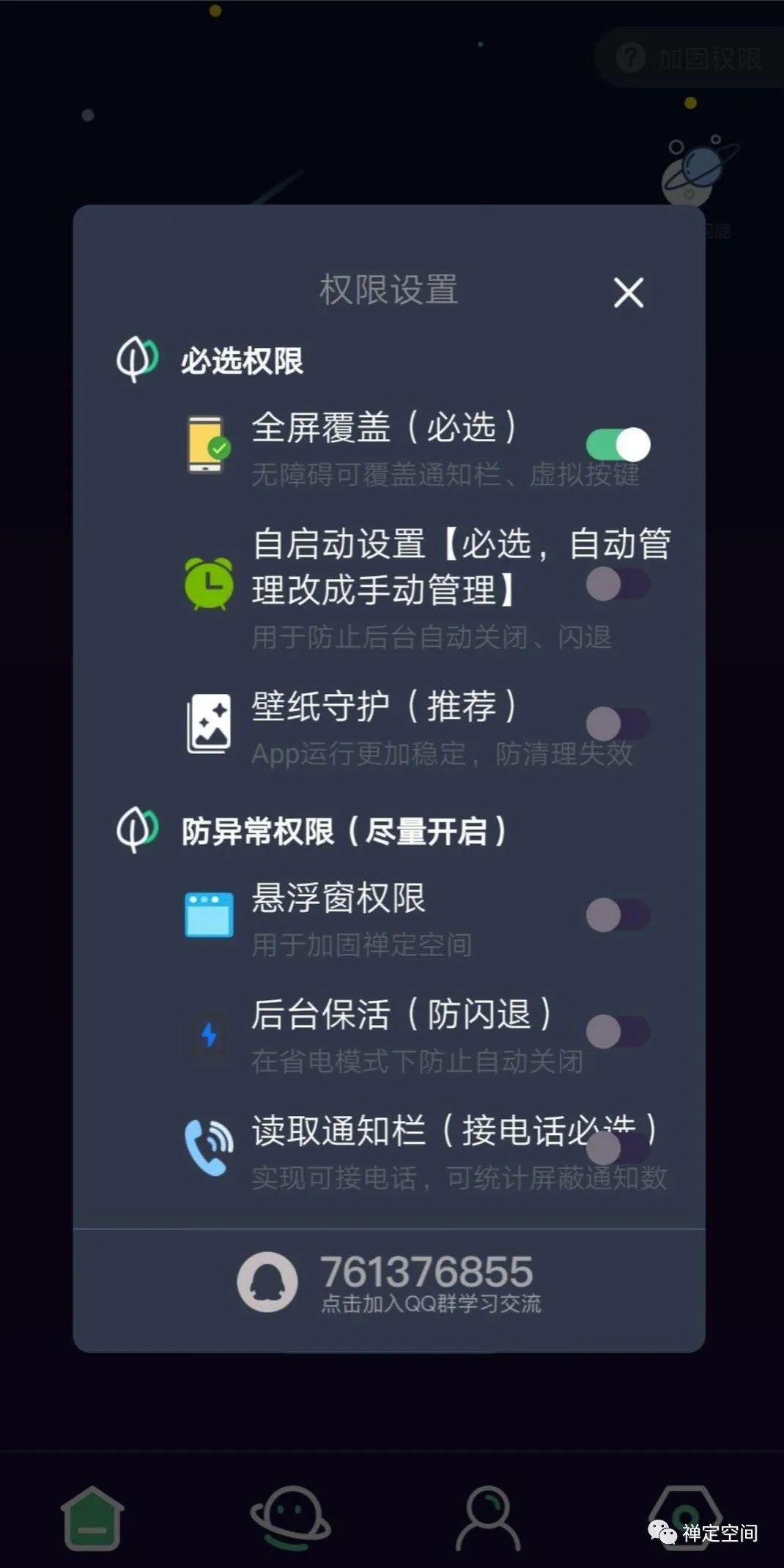The image size is (784, 1568).
Task: Close the 权限设置 dialog
Action: [x=628, y=292]
